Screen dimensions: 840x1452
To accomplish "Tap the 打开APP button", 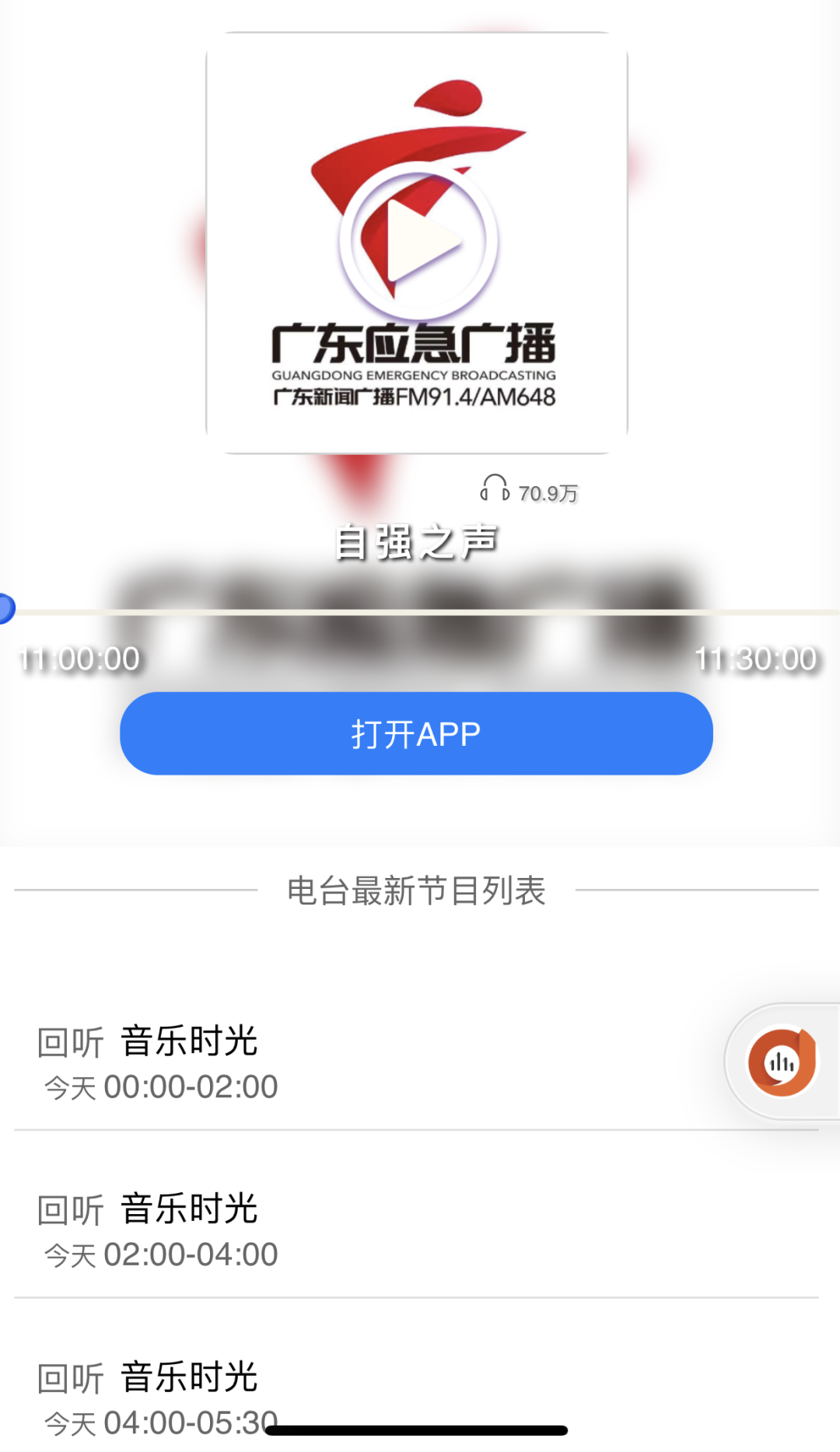I will point(416,733).
